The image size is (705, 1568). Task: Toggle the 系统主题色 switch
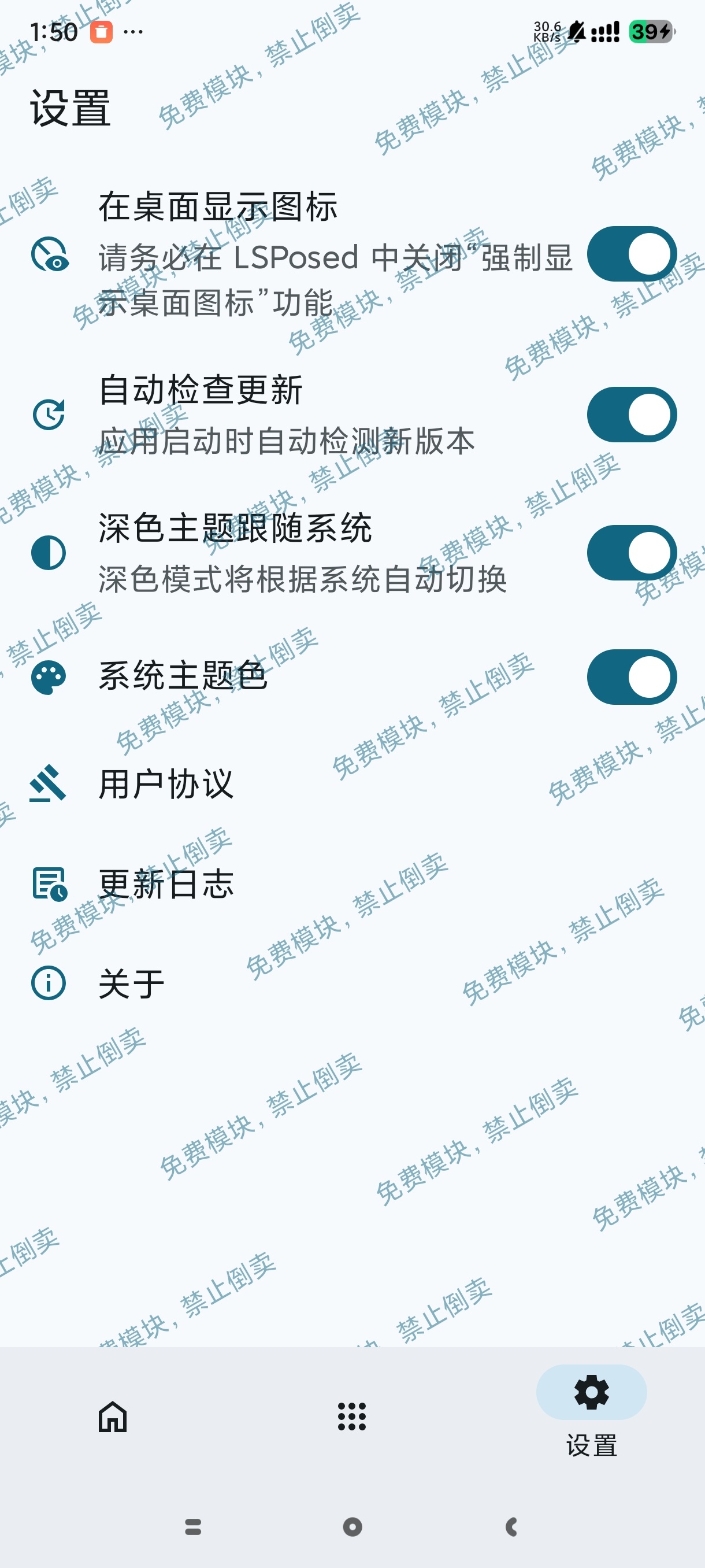631,677
